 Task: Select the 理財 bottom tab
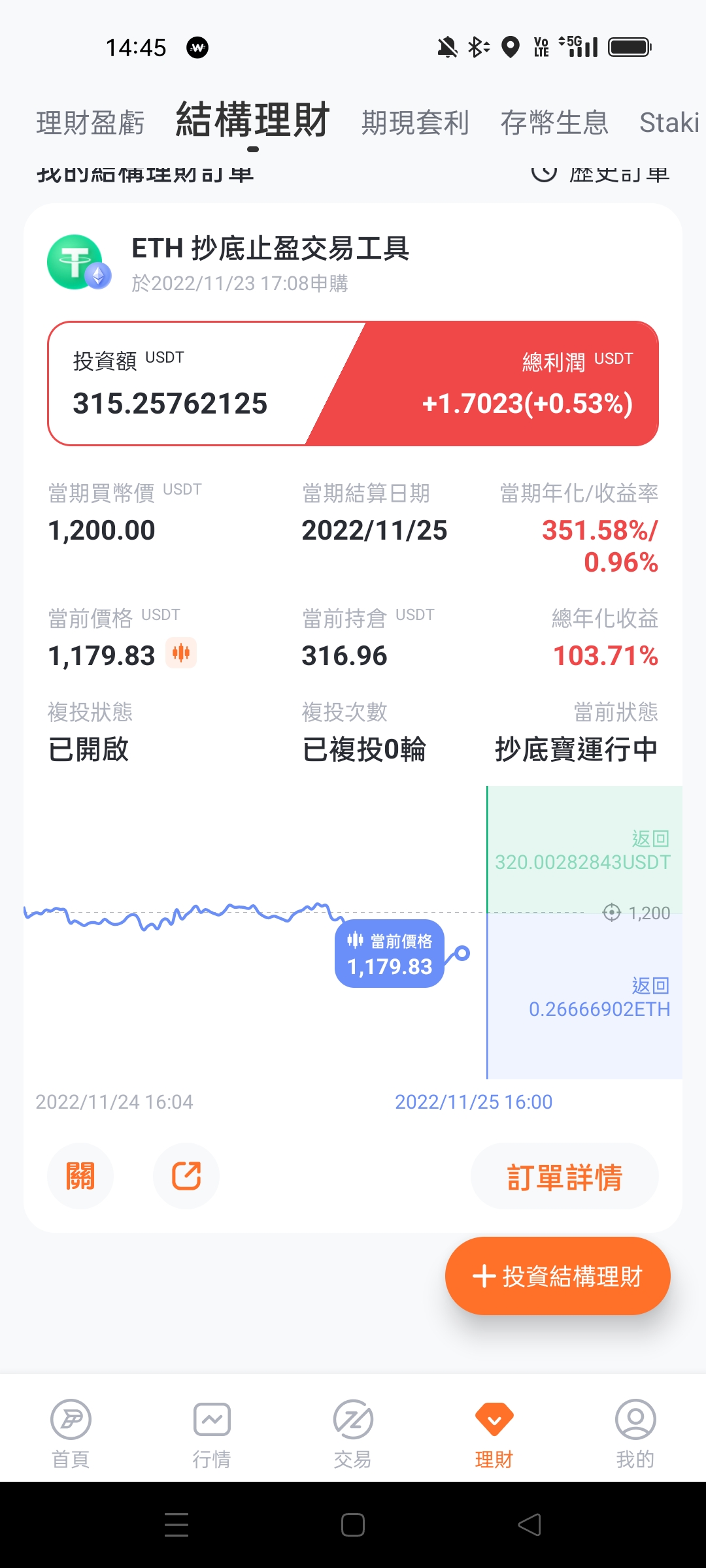494,1434
